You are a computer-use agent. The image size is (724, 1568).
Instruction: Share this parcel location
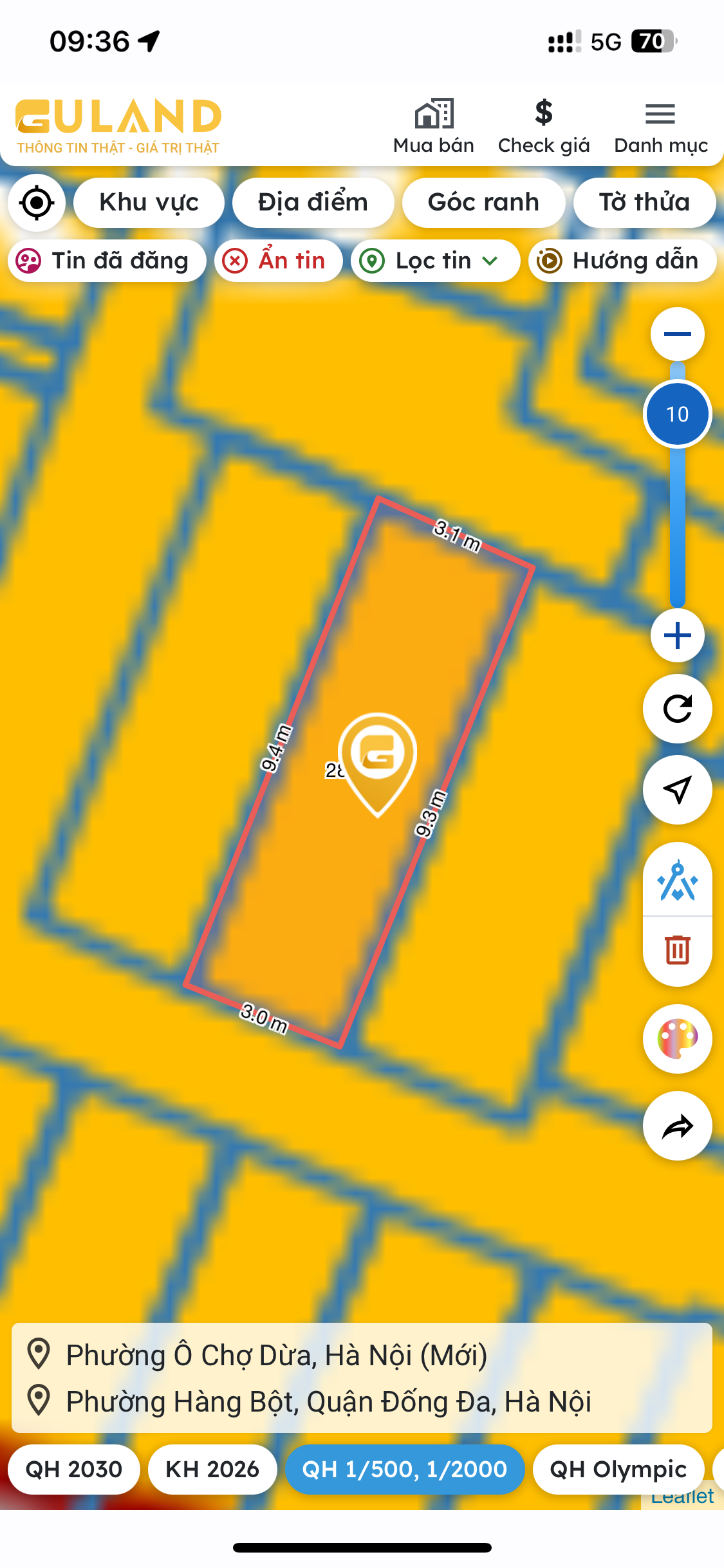(677, 1126)
